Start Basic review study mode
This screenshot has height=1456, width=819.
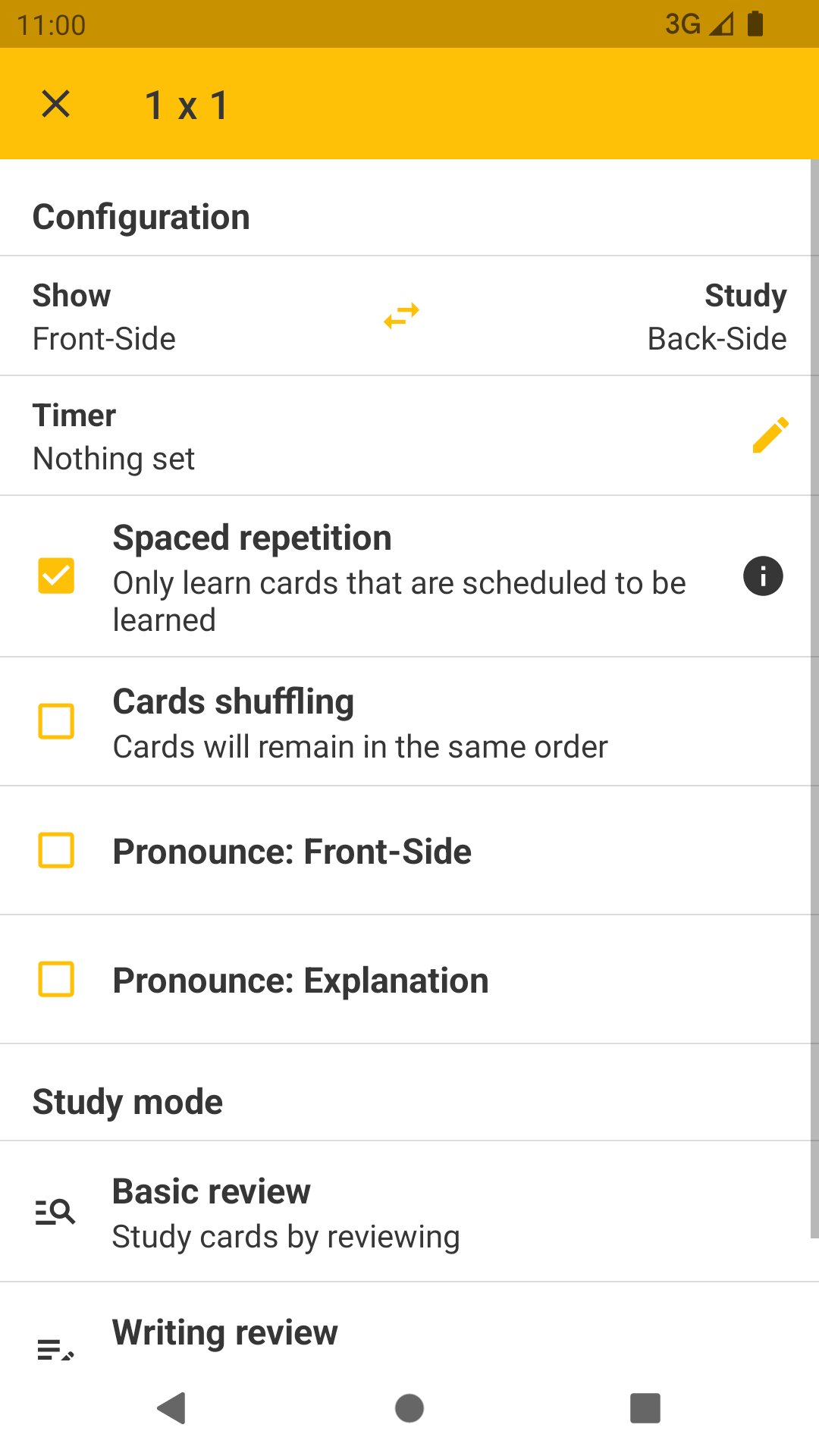tap(286, 1212)
